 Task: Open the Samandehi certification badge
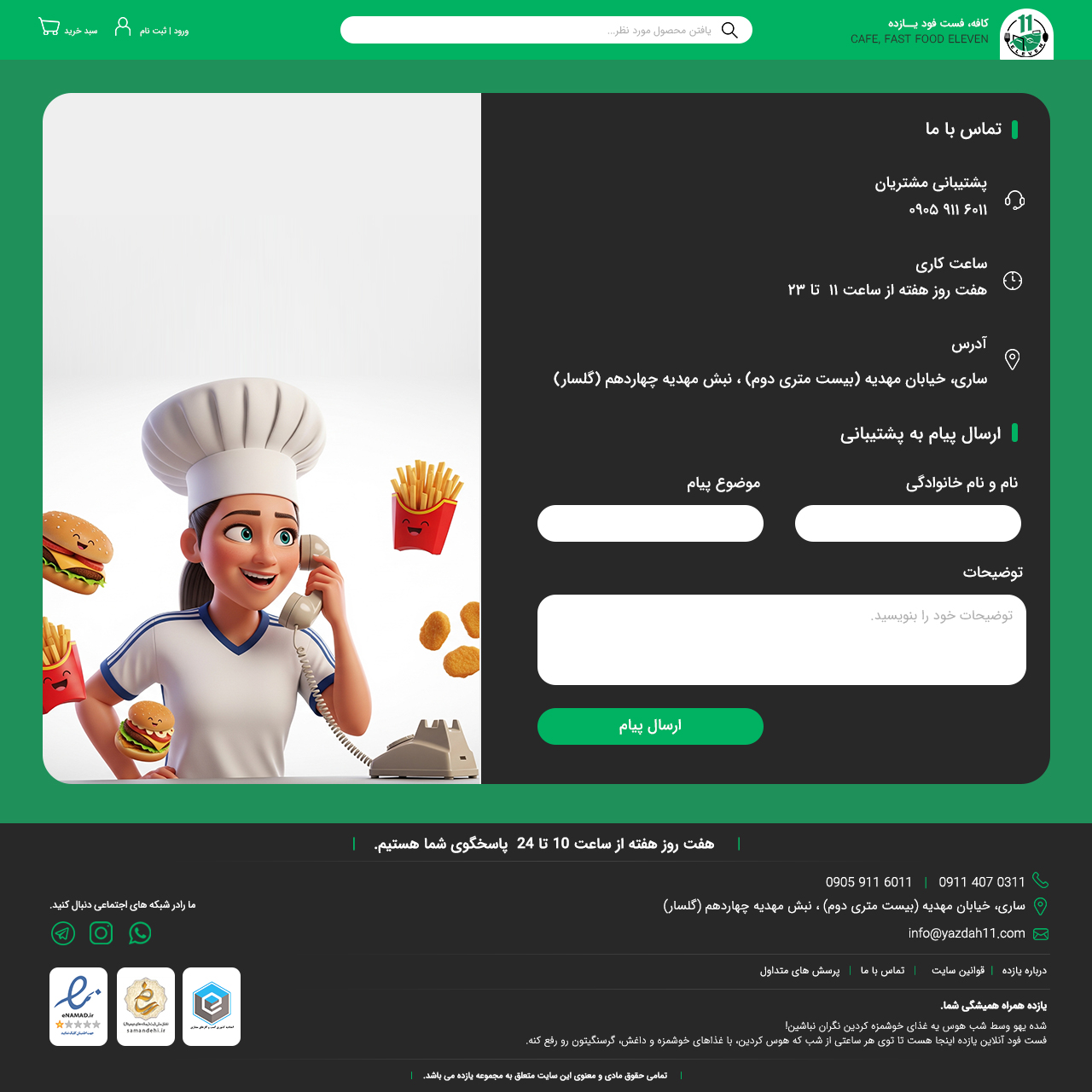click(146, 1007)
